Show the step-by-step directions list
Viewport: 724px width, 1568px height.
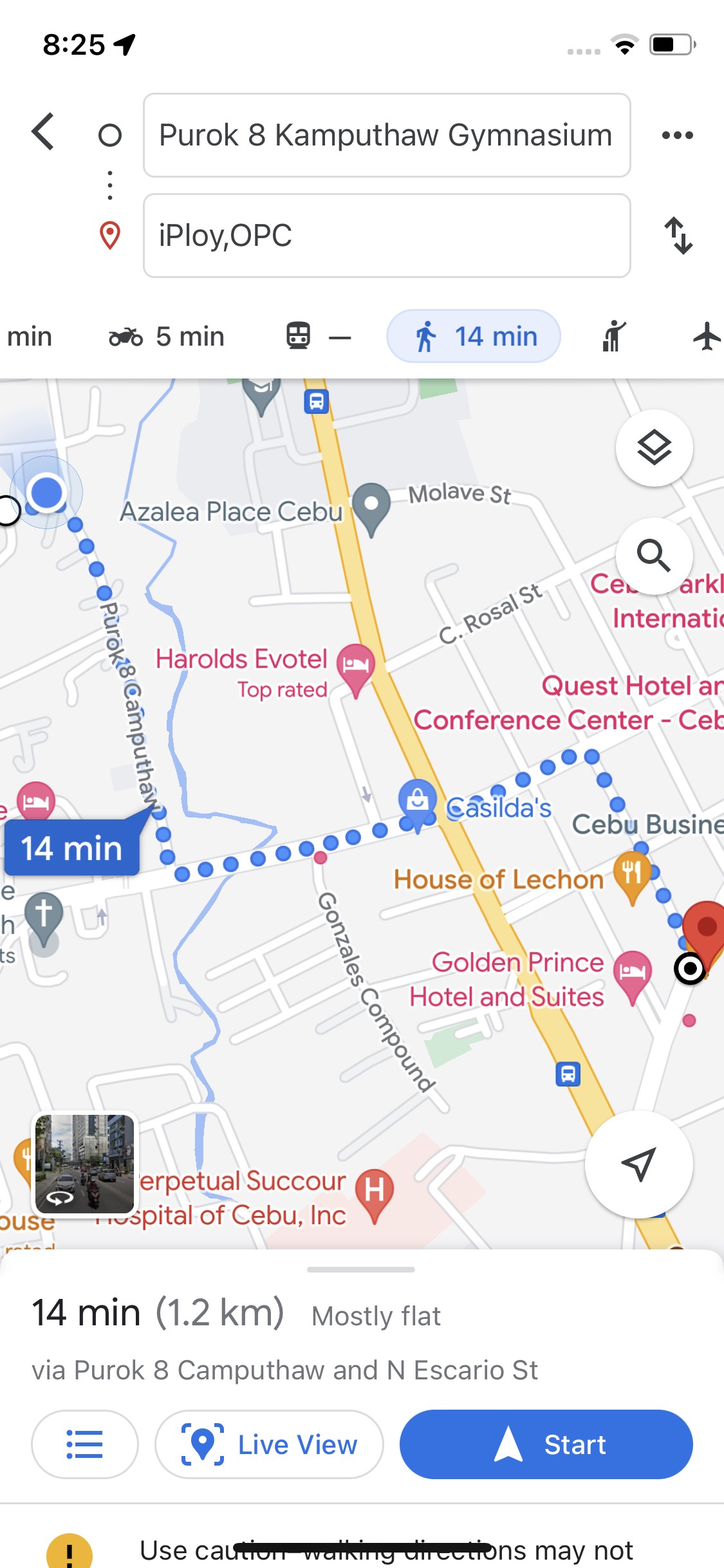(85, 1444)
